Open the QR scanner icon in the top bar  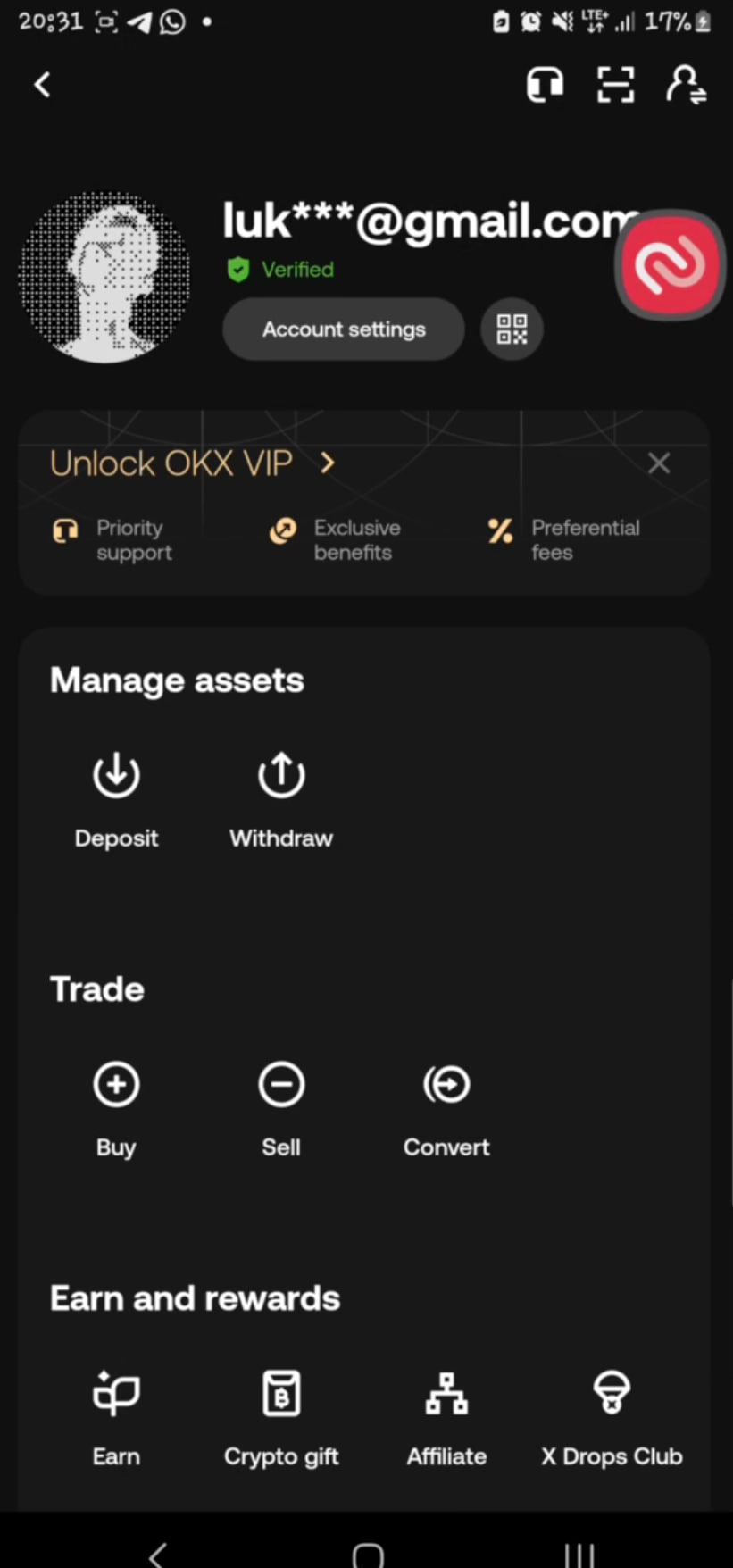tap(615, 86)
